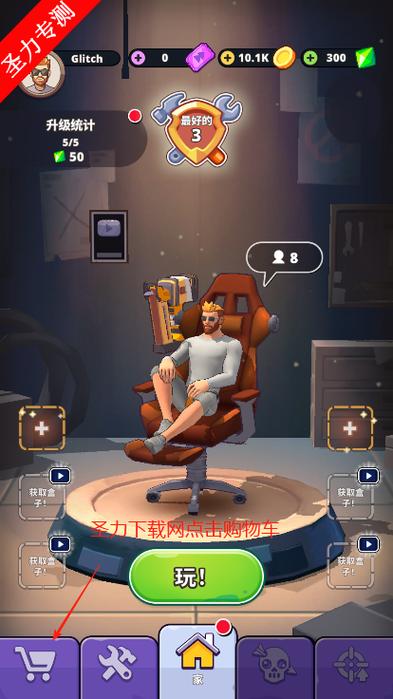
Task: Claim the 升级统计 5/5 reward
Action: (71, 139)
